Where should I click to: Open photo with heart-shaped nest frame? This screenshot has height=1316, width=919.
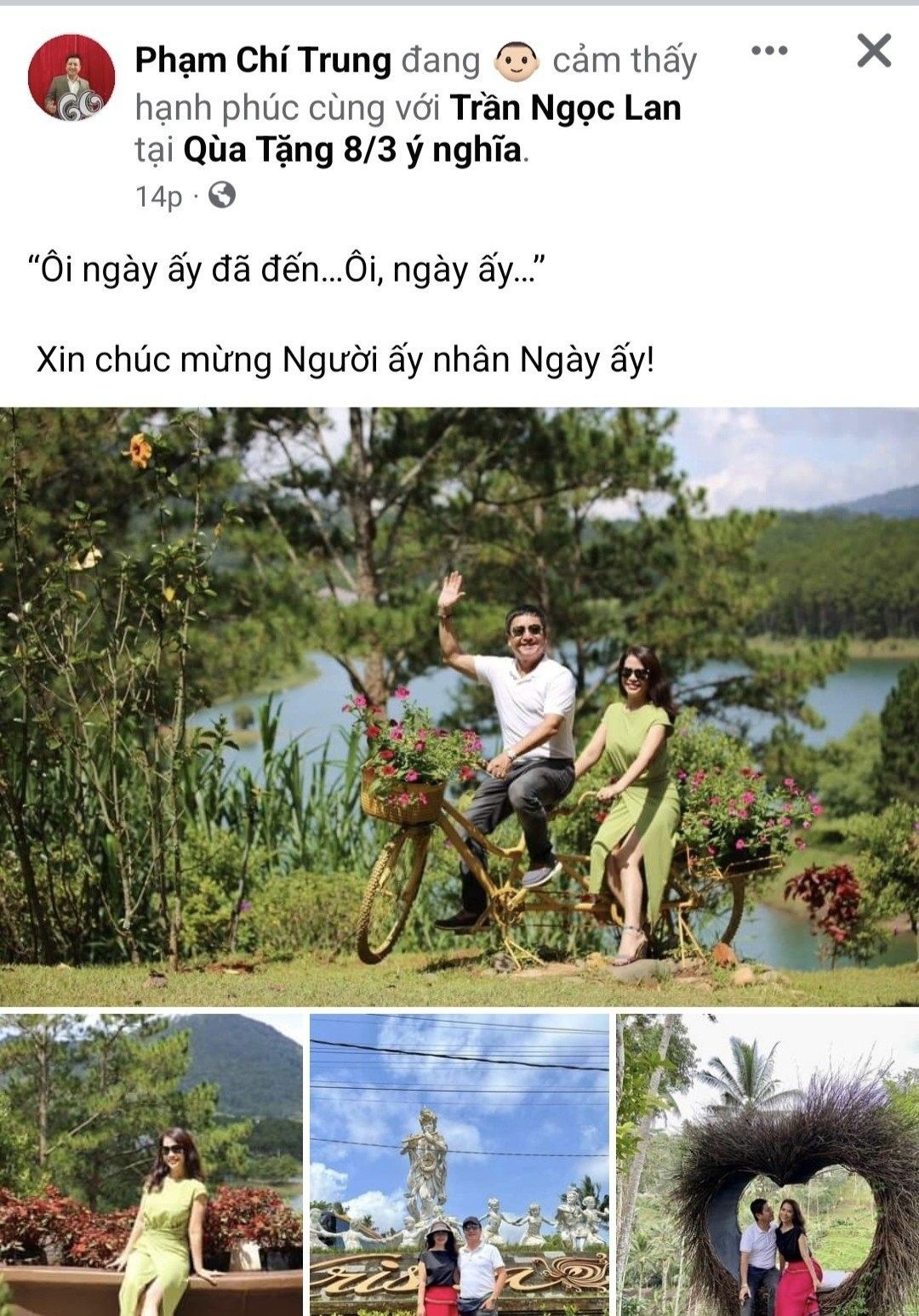[768, 1164]
